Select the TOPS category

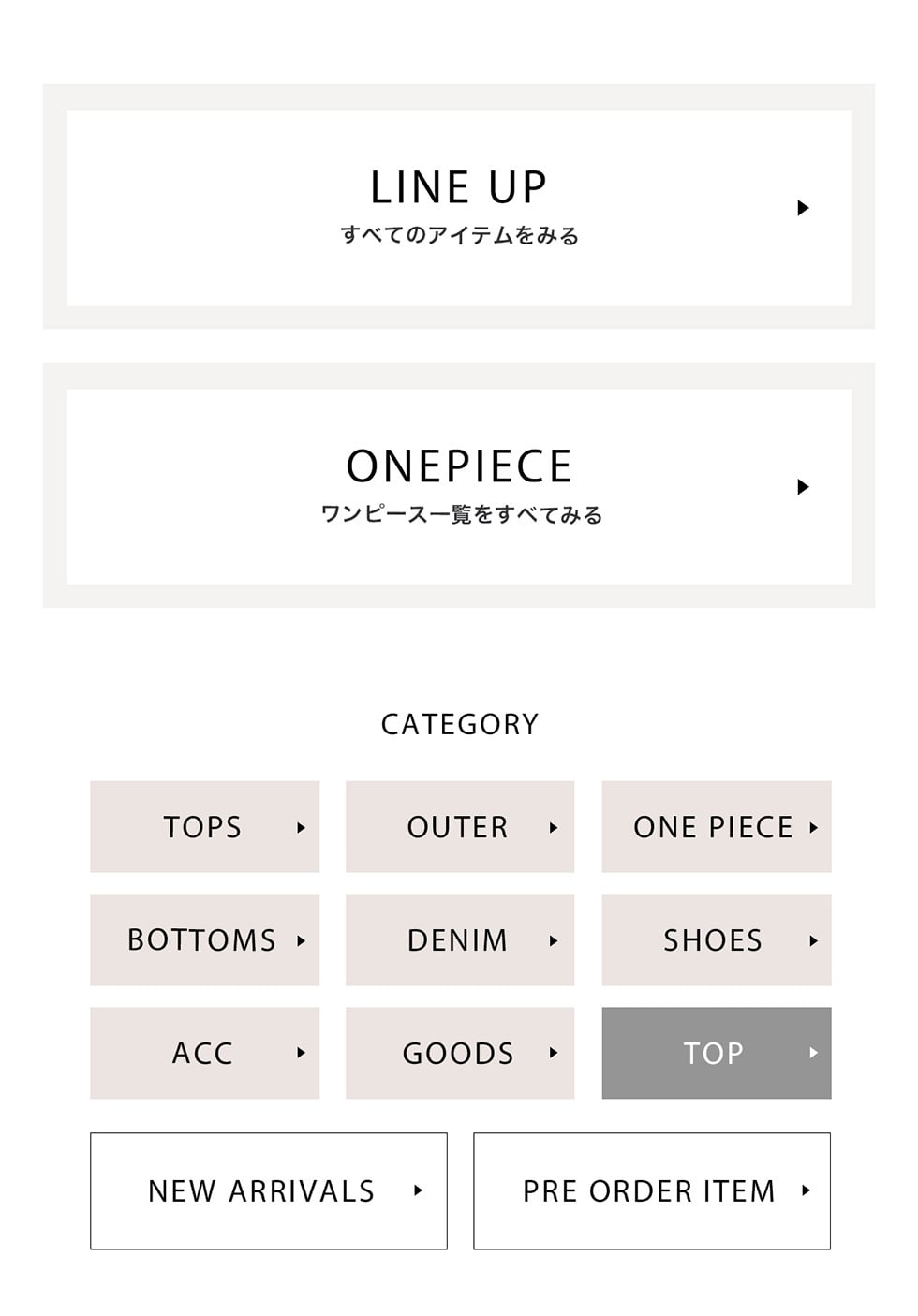204,827
